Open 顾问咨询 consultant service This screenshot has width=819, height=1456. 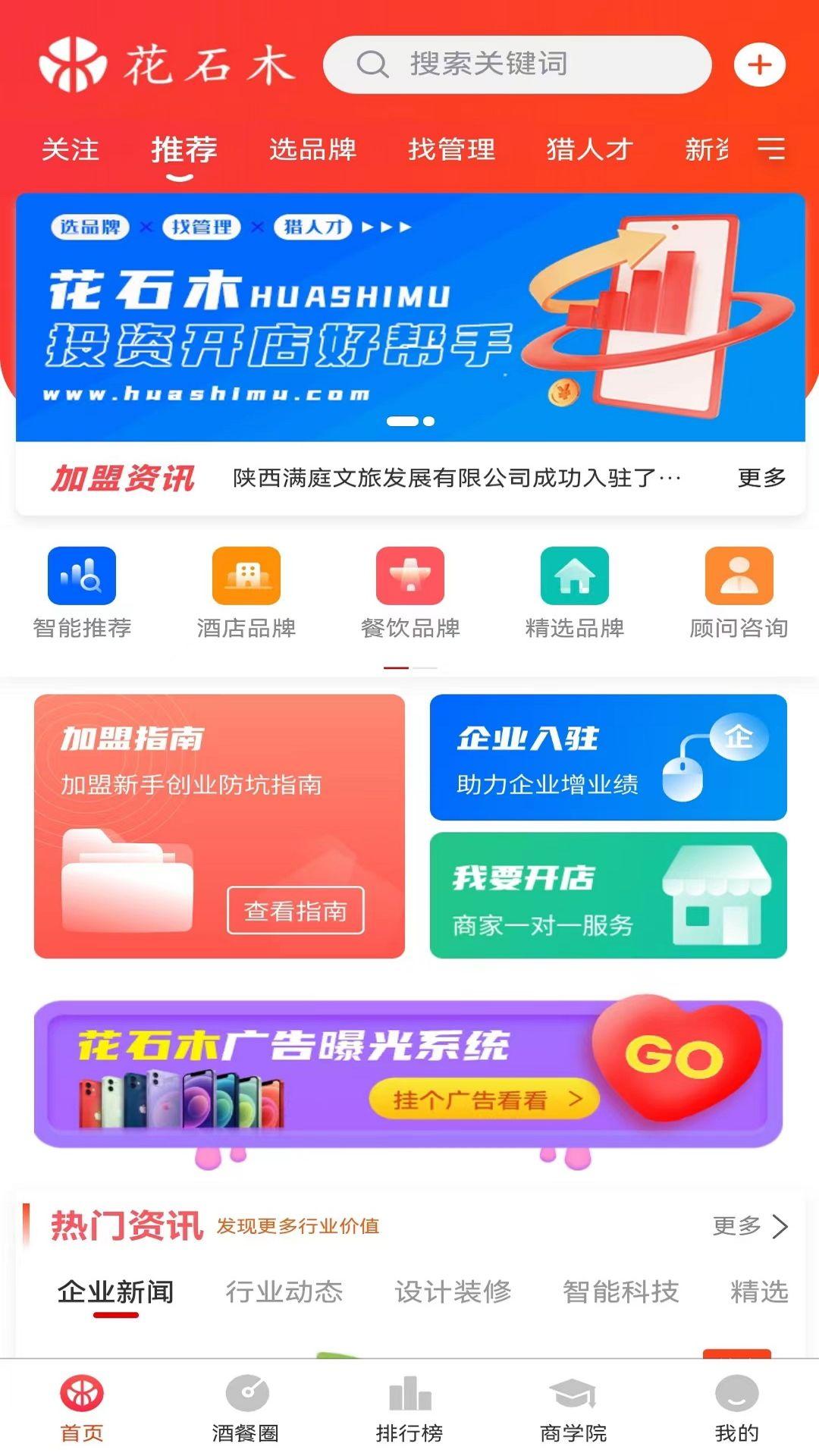(737, 594)
